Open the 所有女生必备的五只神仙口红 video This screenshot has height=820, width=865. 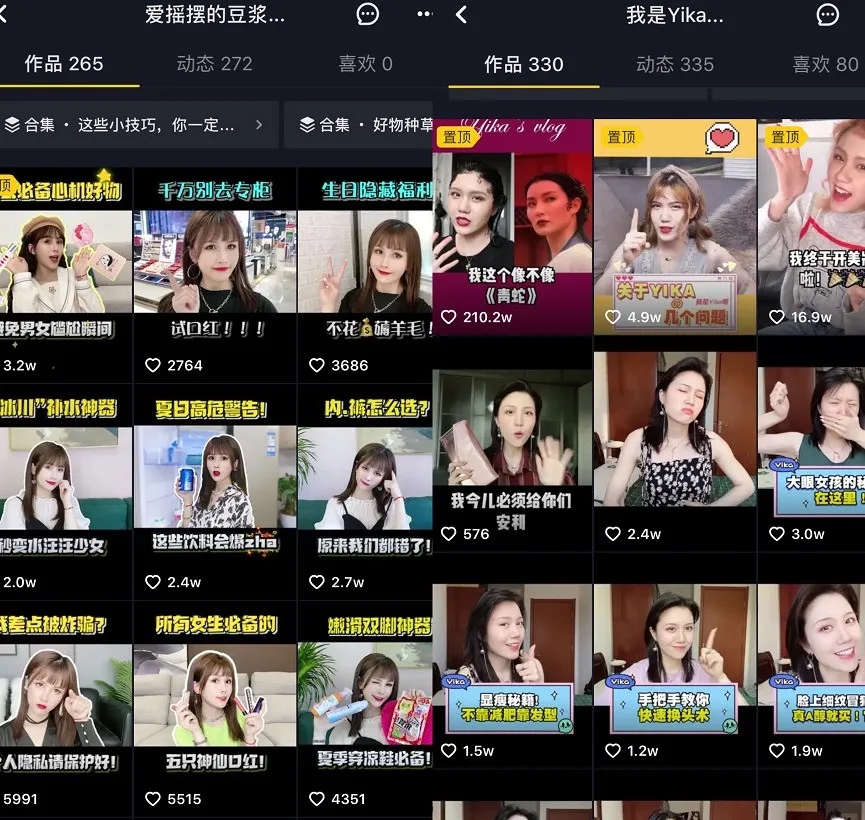214,705
